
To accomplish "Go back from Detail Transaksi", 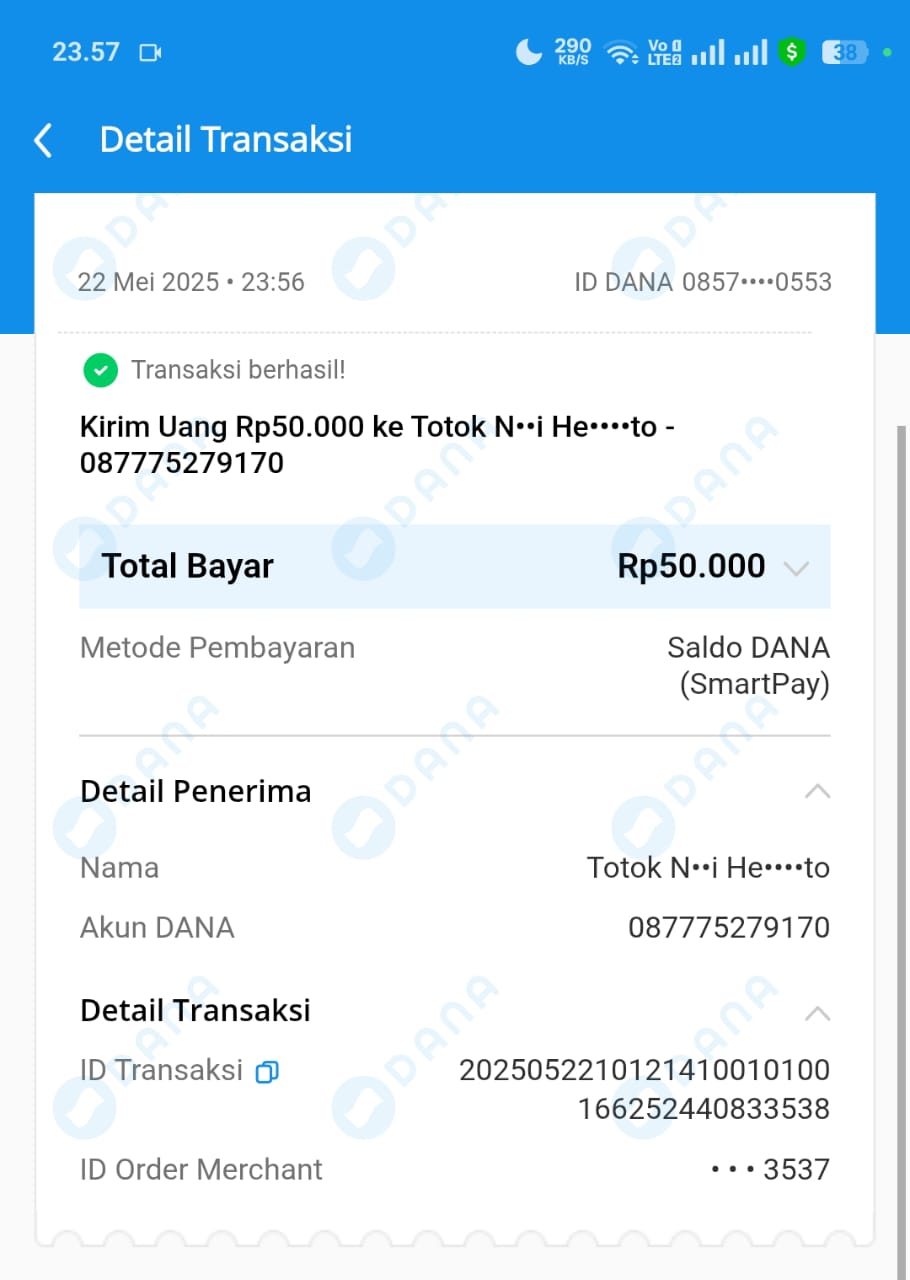I will click(x=43, y=141).
